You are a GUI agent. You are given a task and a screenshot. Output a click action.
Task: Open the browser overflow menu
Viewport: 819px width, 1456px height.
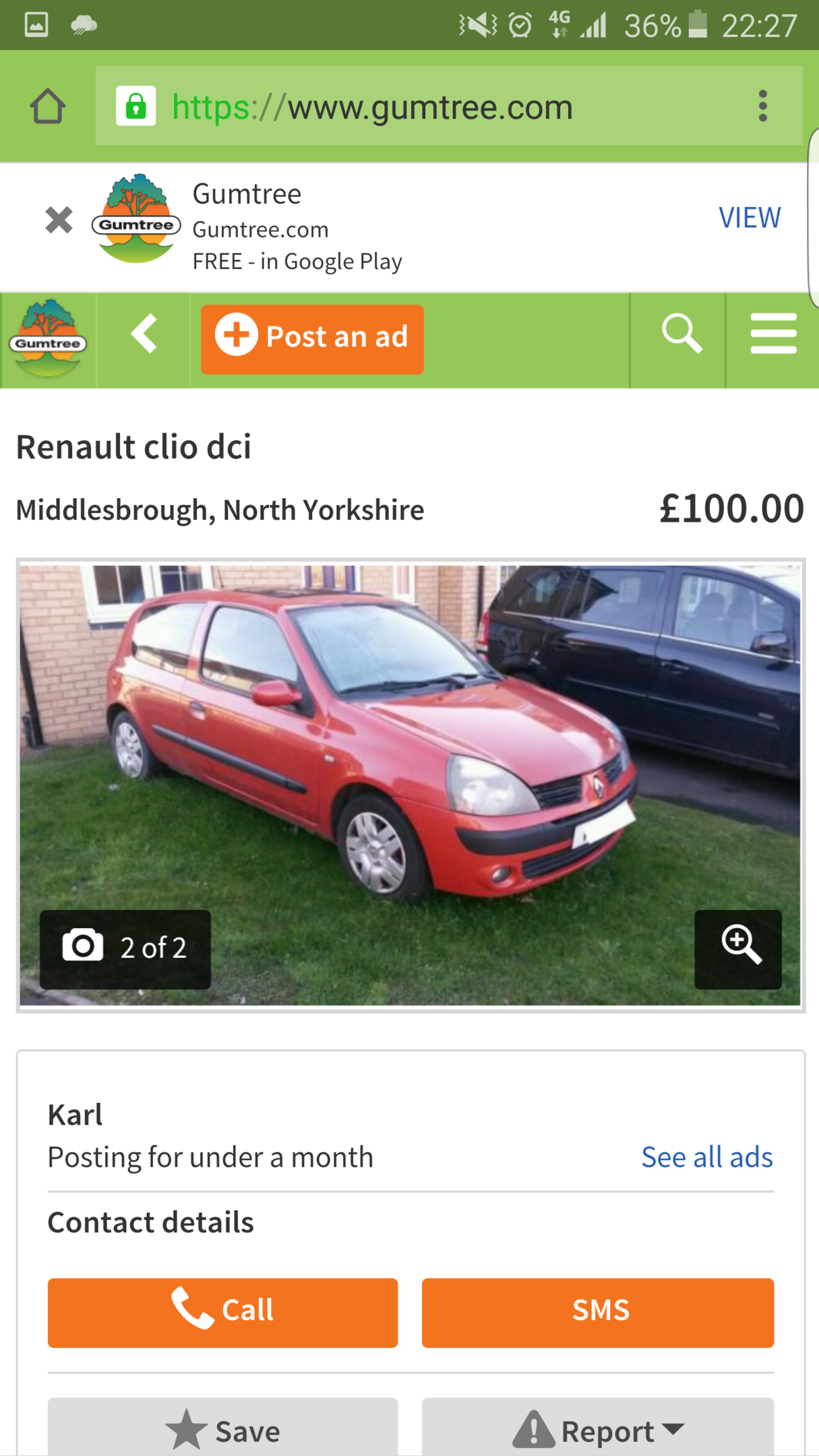coord(762,107)
